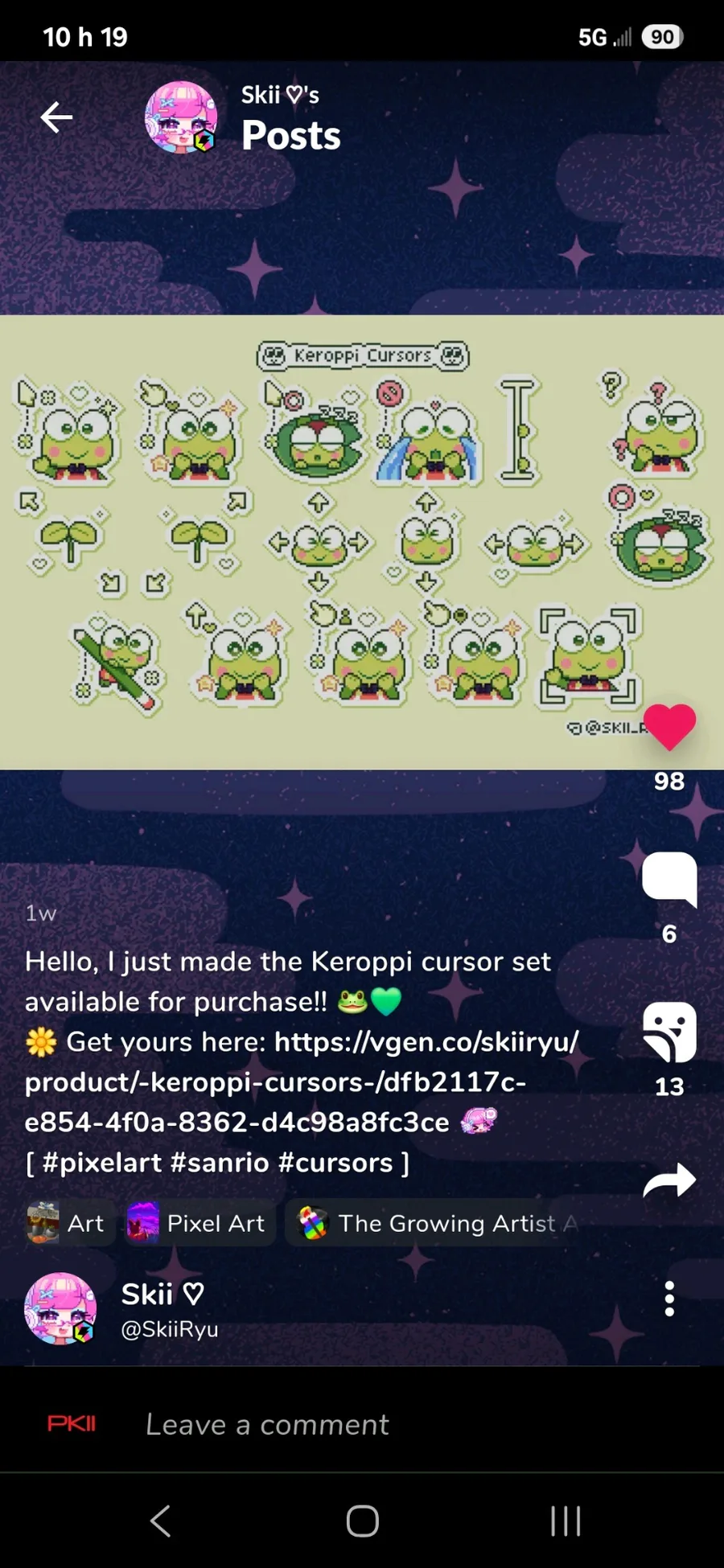Select the Pixel Art community chip
Viewport: 724px width, 1568px height.
(199, 1224)
